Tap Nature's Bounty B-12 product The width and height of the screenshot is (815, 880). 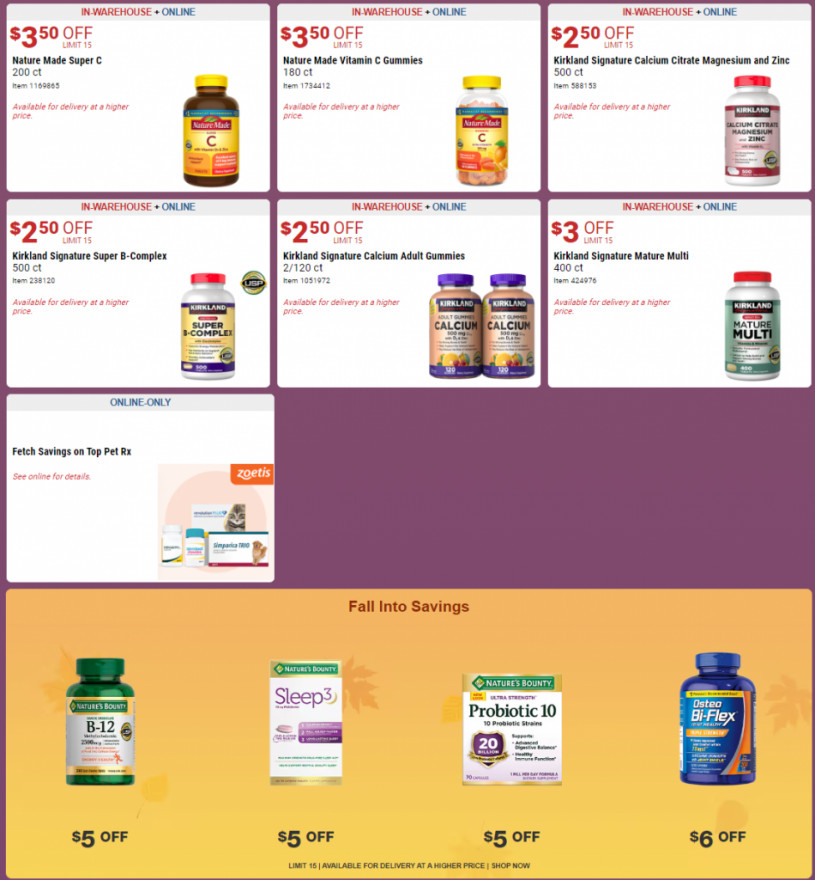[100, 720]
